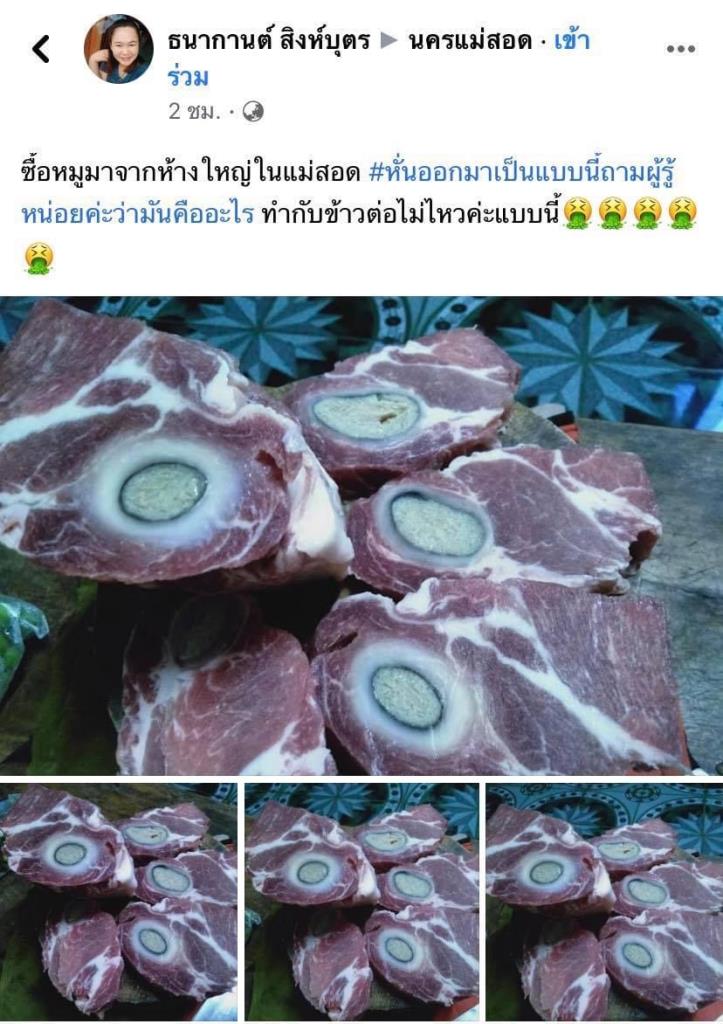723x1024 pixels.
Task: Open the ธนากานต์ สิงห์บุตร profile name
Action: point(269,41)
